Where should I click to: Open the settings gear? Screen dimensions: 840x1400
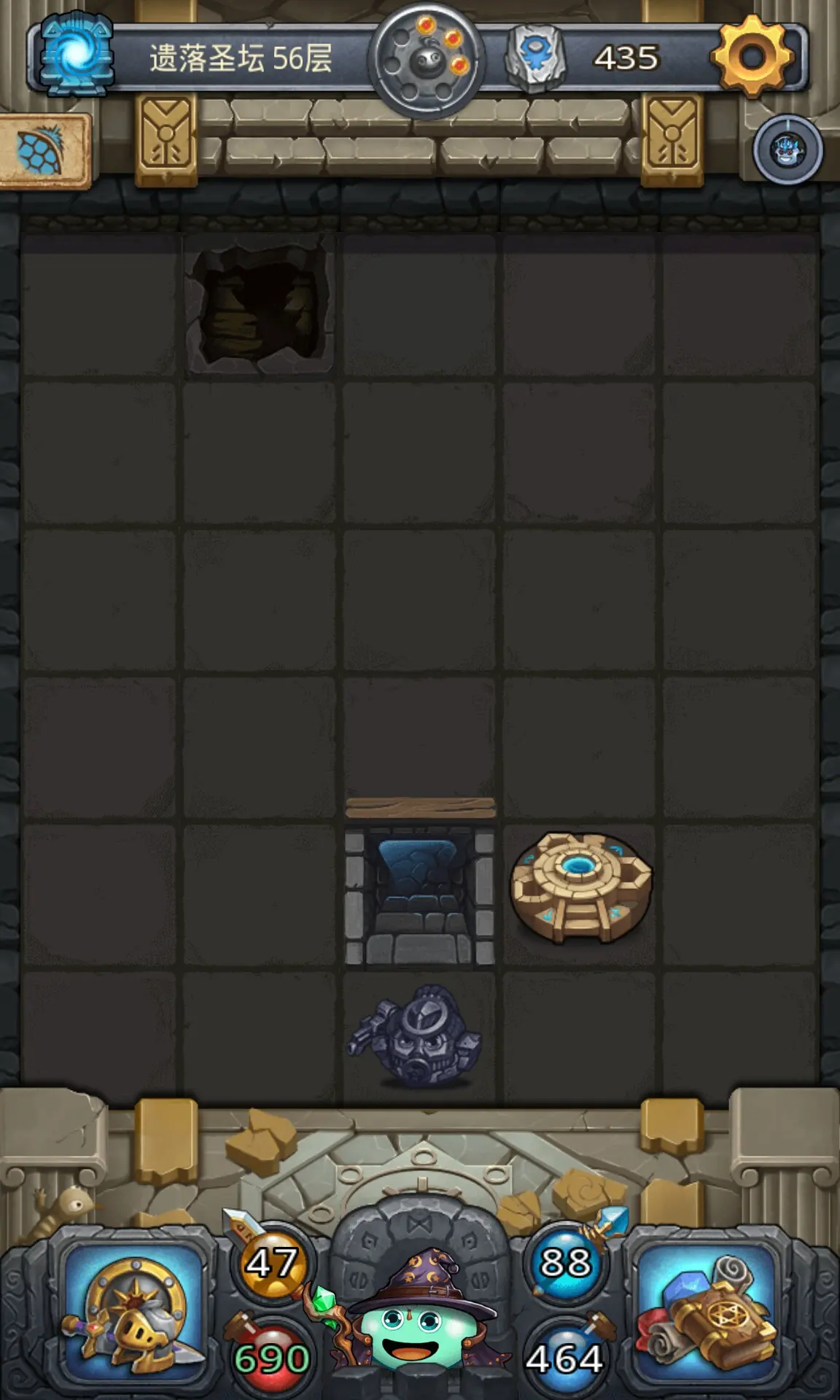pos(753,56)
